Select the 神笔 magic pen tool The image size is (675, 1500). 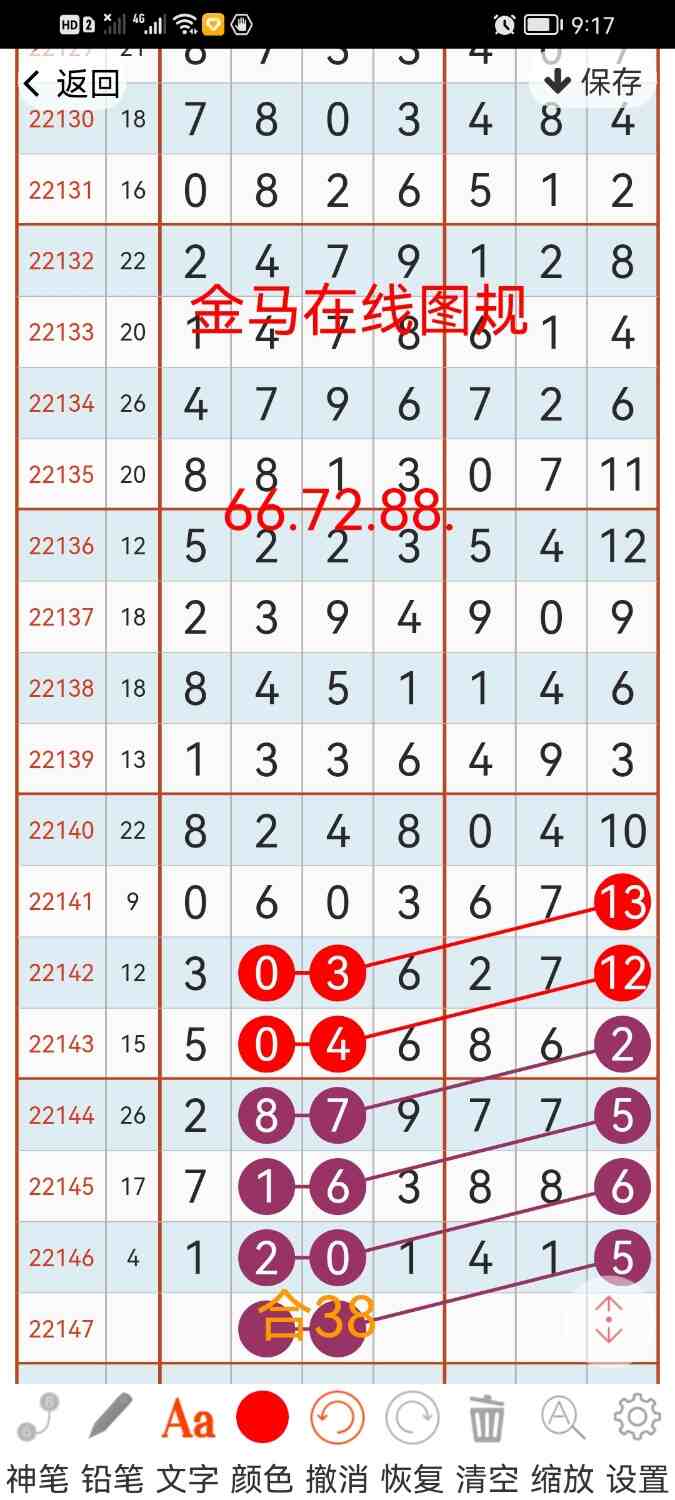click(x=37, y=1441)
